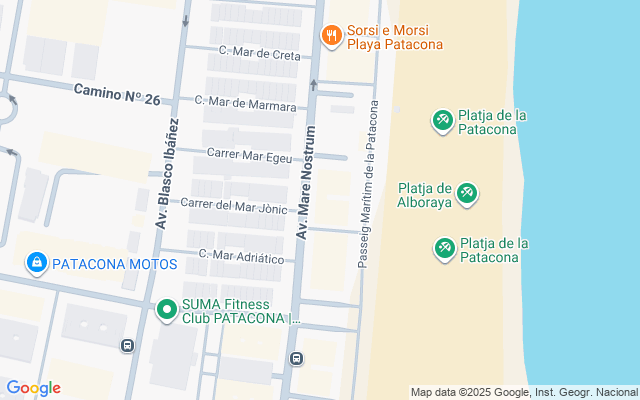Image resolution: width=640 pixels, height=400 pixels.
Task: Select the PATACONA MOTOS shop marker
Action: (x=36, y=263)
